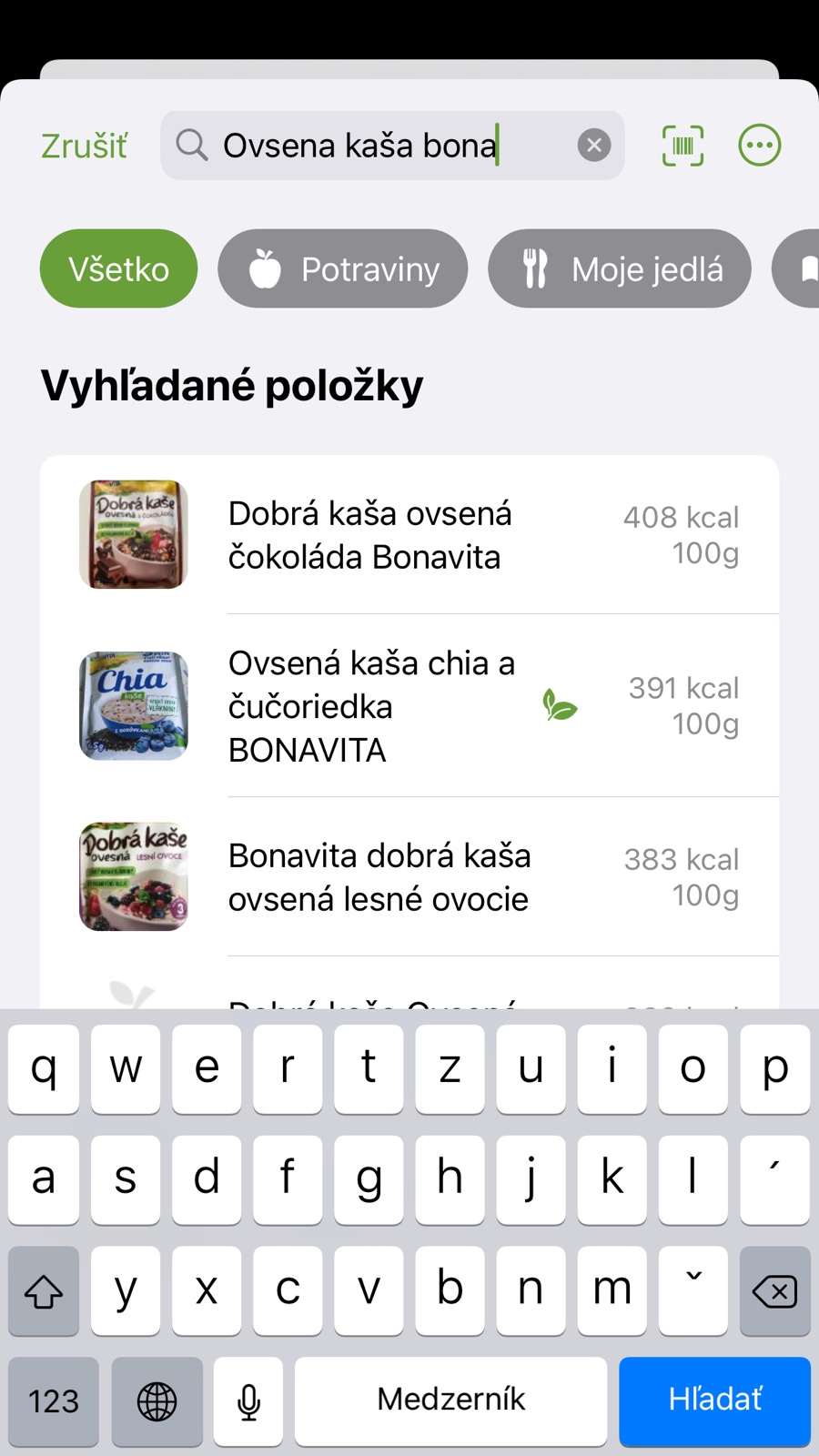The image size is (819, 1456).
Task: Open Dobrá kaša ovsená čokoláda Bonavita
Action: (x=409, y=535)
